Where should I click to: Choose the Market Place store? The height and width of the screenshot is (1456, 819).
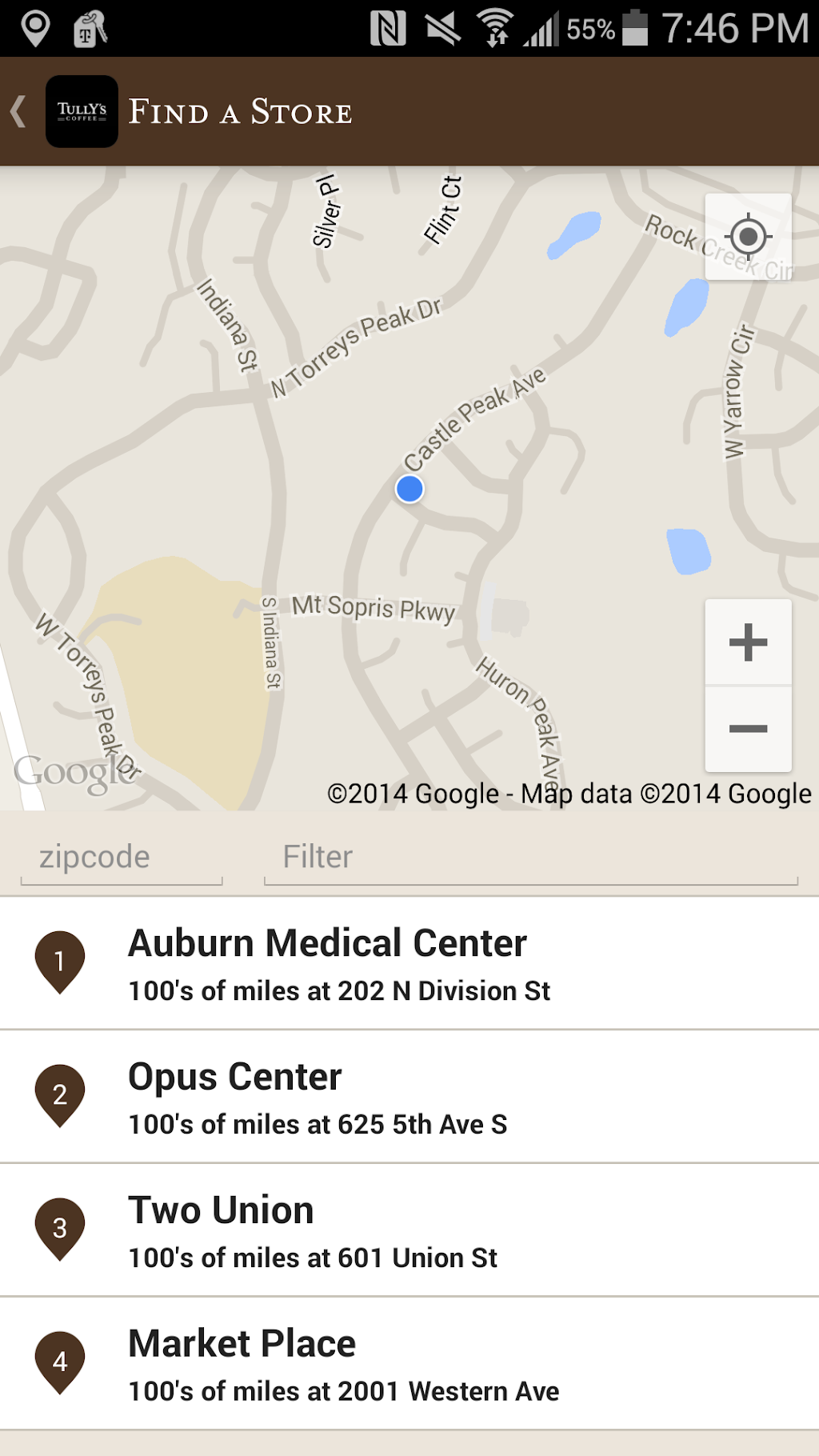coord(409,1364)
